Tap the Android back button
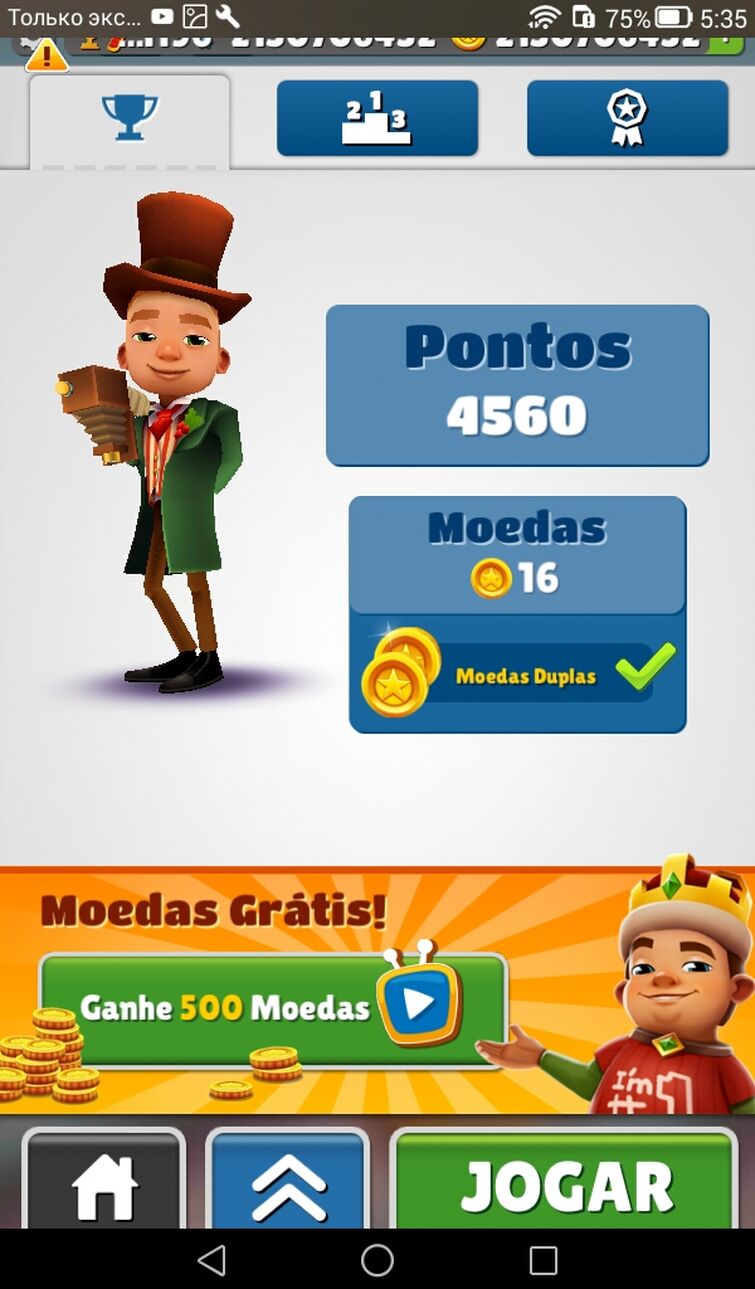The image size is (755, 1289). 211,1260
